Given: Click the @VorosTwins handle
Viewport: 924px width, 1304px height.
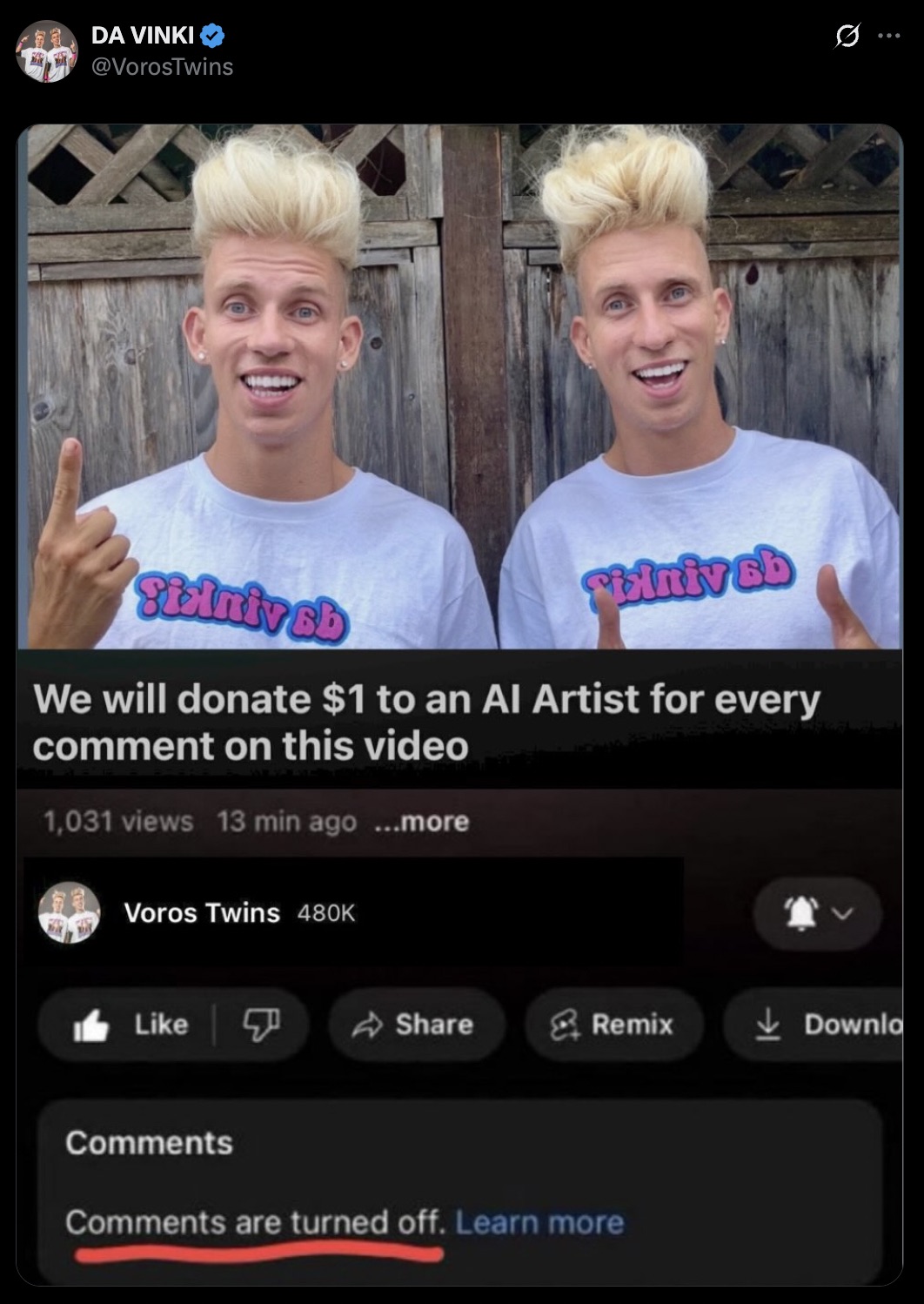Looking at the screenshot, I should [162, 64].
